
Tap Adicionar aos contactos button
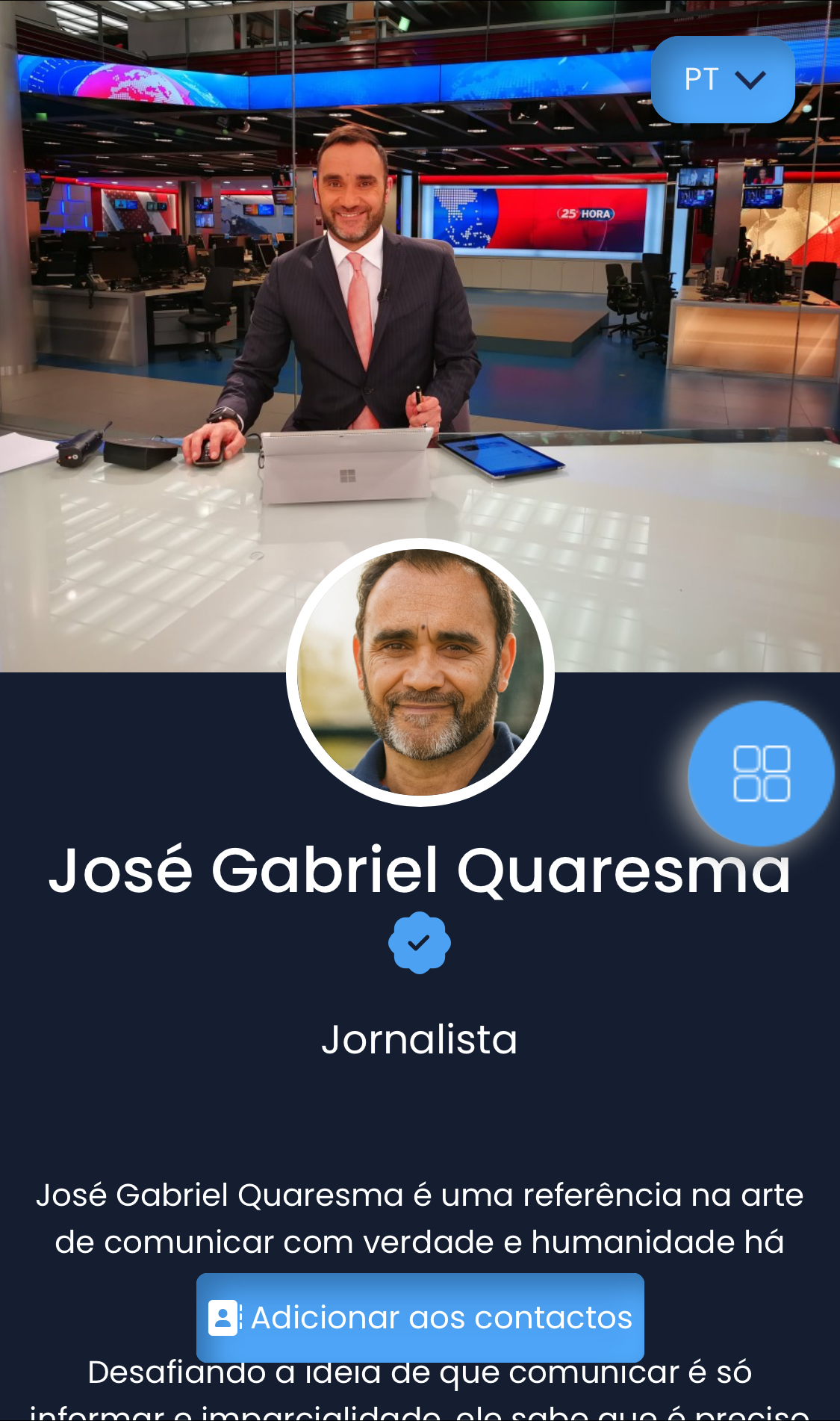[420, 1317]
